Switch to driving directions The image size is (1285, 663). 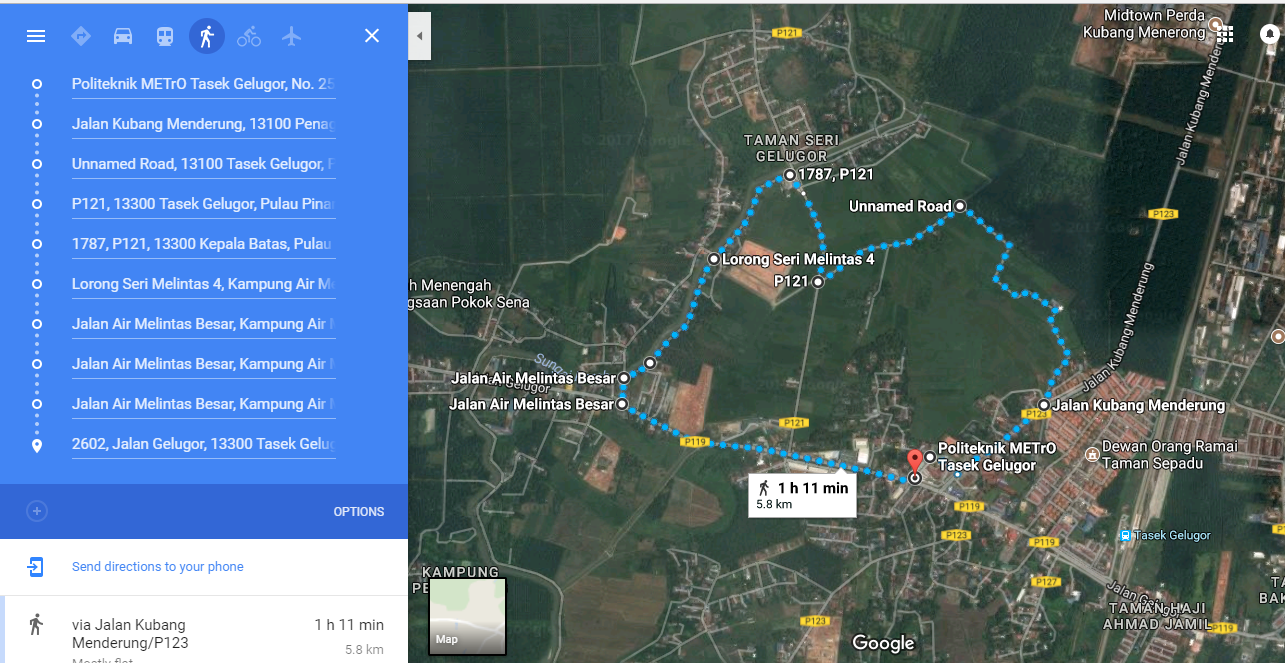123,36
